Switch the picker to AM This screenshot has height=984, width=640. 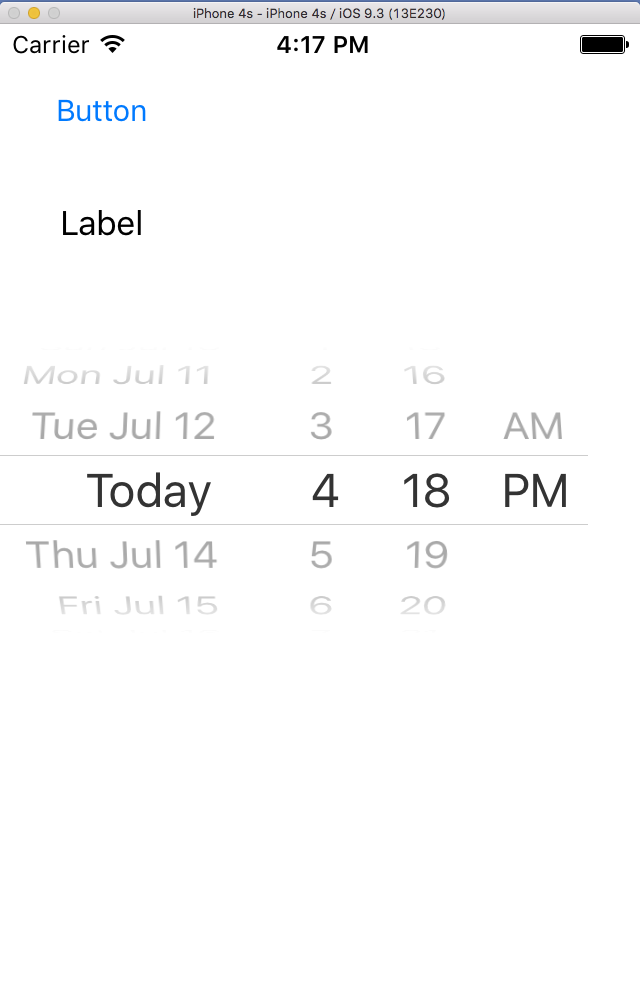click(533, 427)
